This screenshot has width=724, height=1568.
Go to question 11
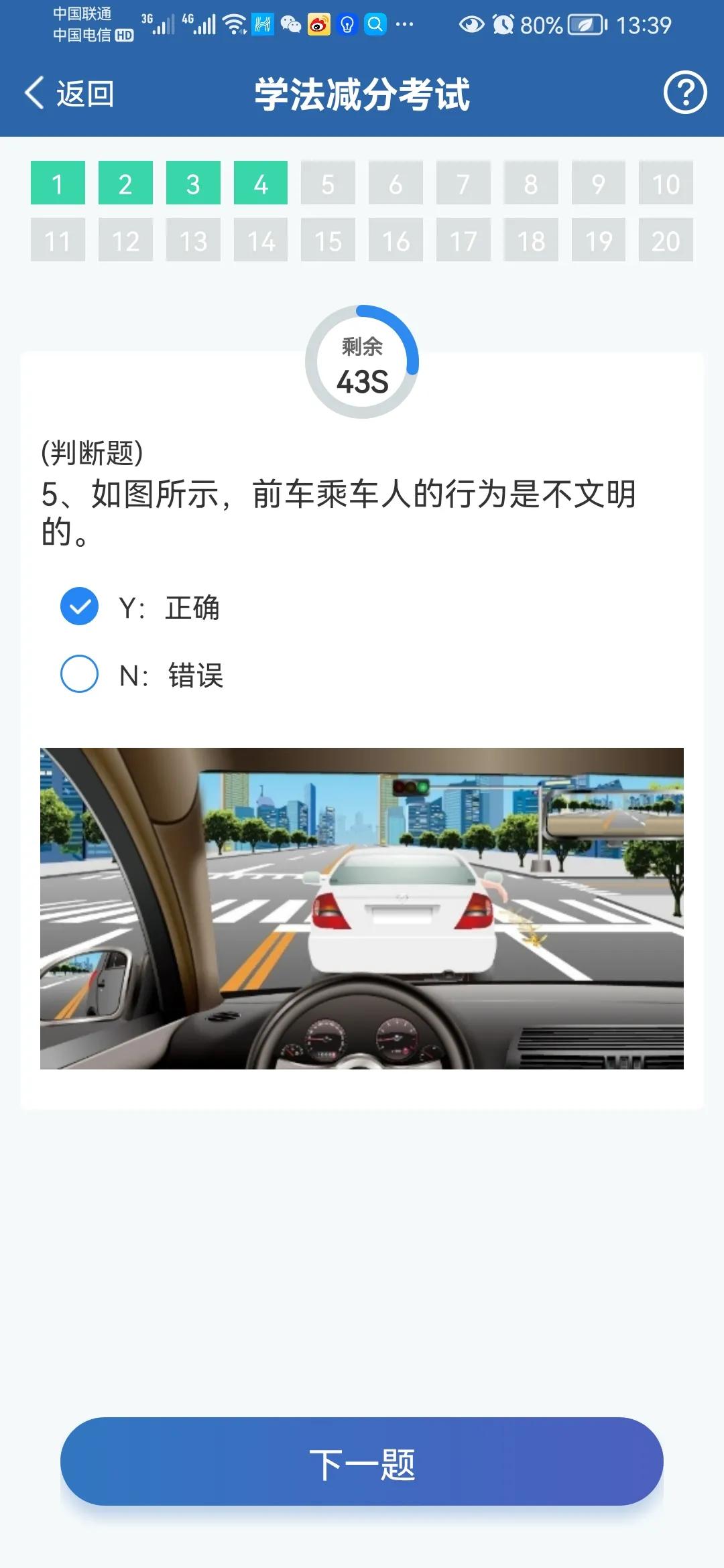[x=58, y=240]
